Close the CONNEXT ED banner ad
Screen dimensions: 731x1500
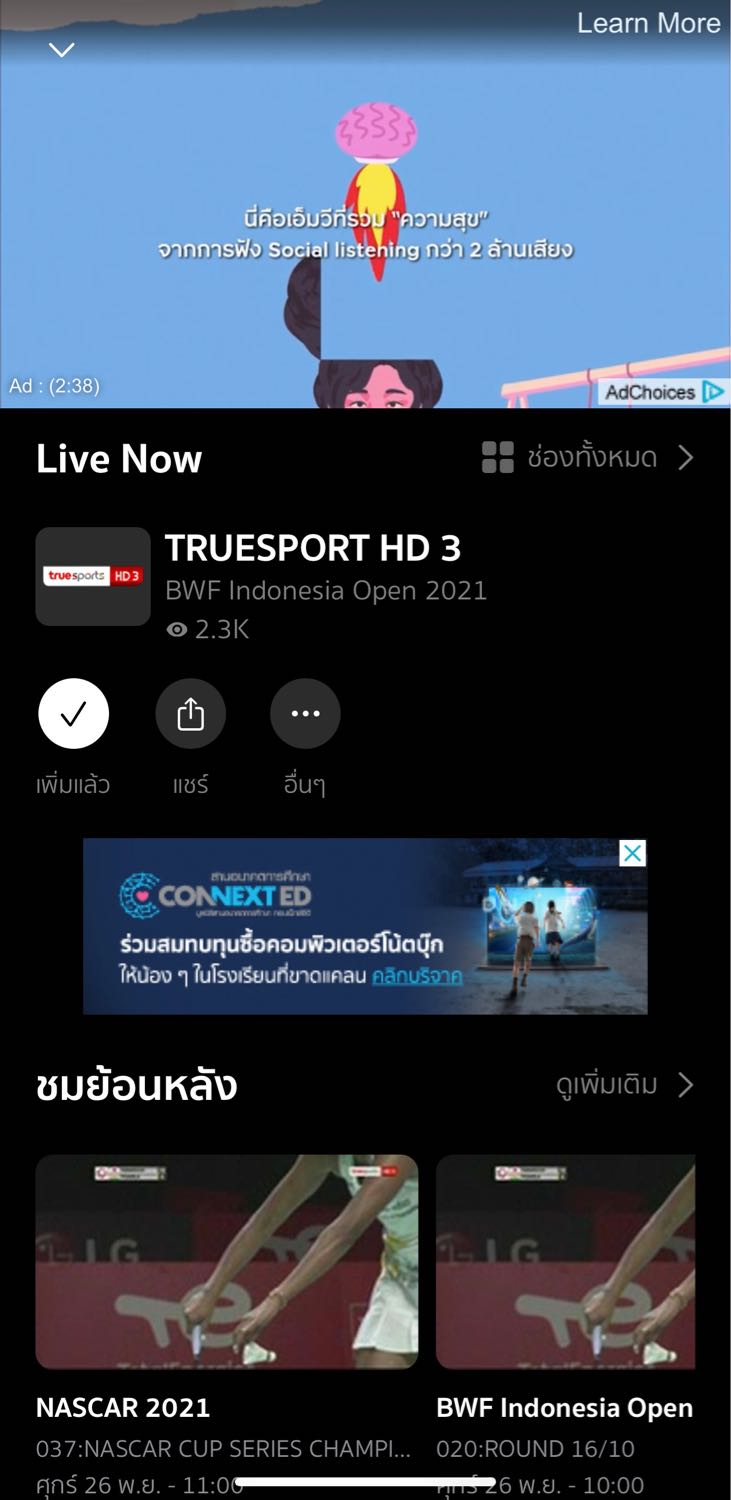(x=632, y=853)
